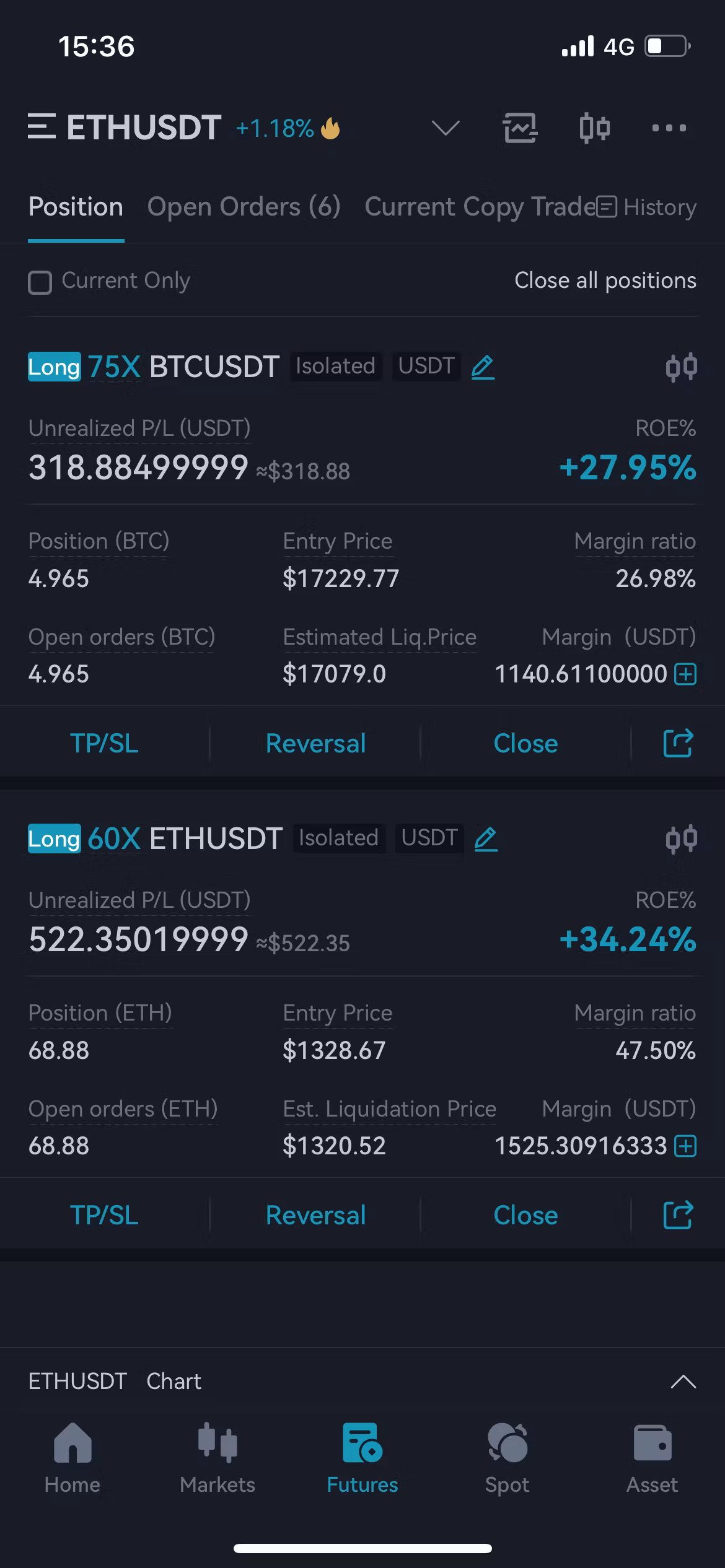Edit leverage on the BTCUSDT position

483,367
